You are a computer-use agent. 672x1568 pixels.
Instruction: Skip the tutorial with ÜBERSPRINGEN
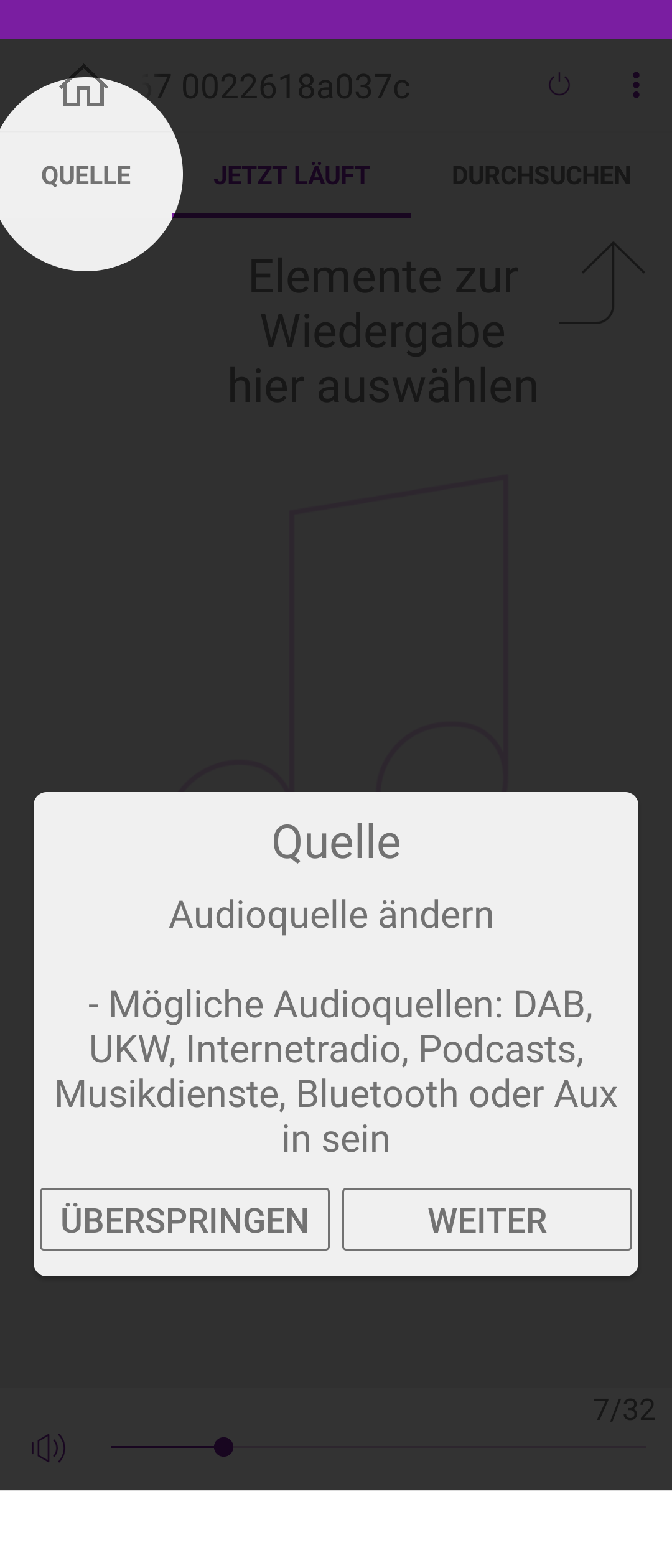click(x=185, y=1220)
